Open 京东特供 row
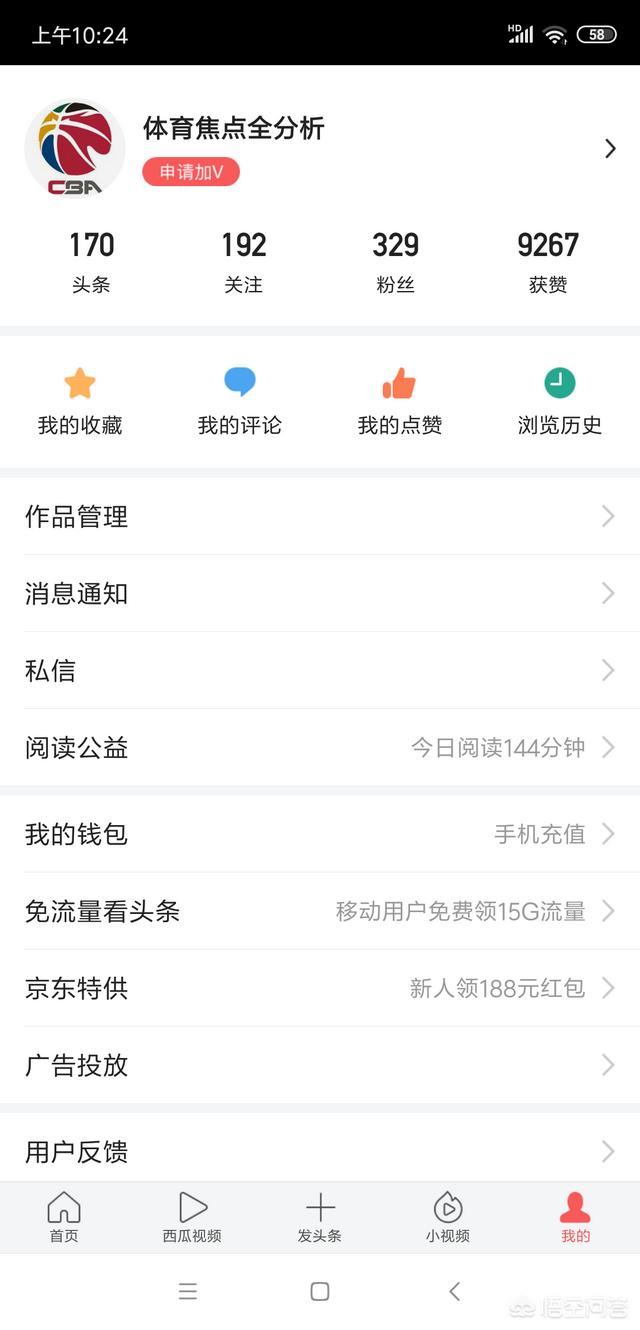This screenshot has width=640, height=1330. pyautogui.click(x=320, y=988)
